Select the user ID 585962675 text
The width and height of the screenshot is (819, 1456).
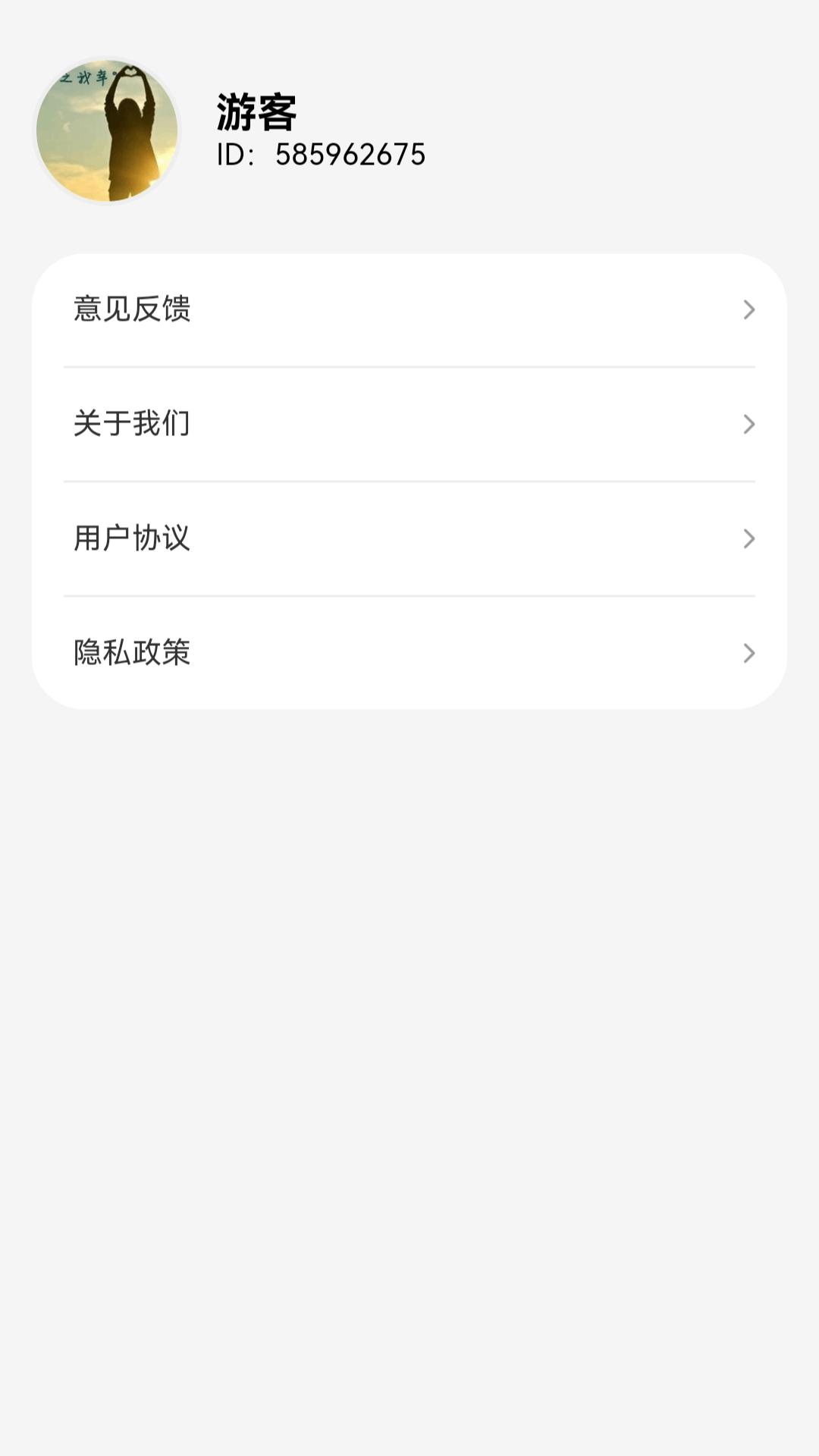pyautogui.click(x=318, y=155)
